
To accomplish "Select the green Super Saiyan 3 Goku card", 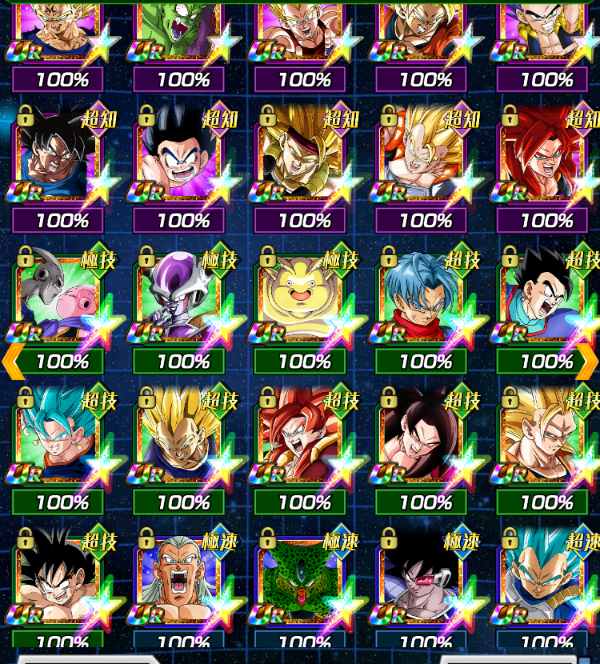I will coord(547,440).
